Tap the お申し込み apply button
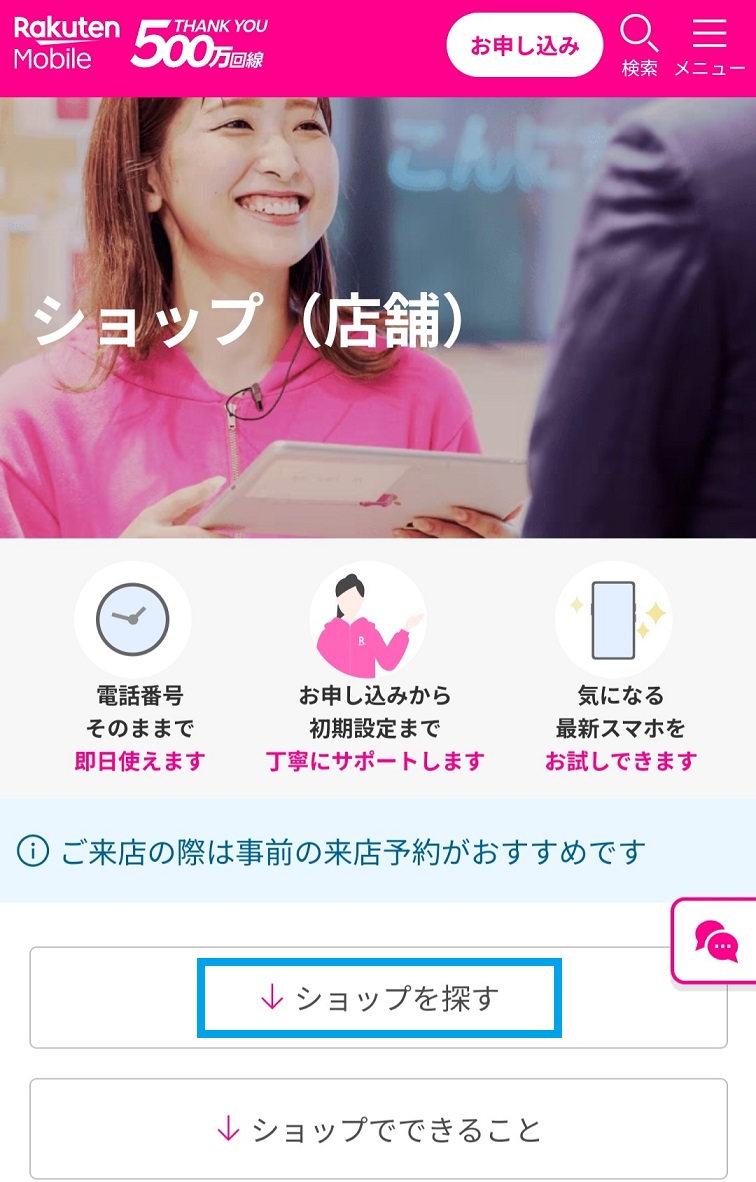The image size is (756, 1182). pyautogui.click(x=524, y=46)
